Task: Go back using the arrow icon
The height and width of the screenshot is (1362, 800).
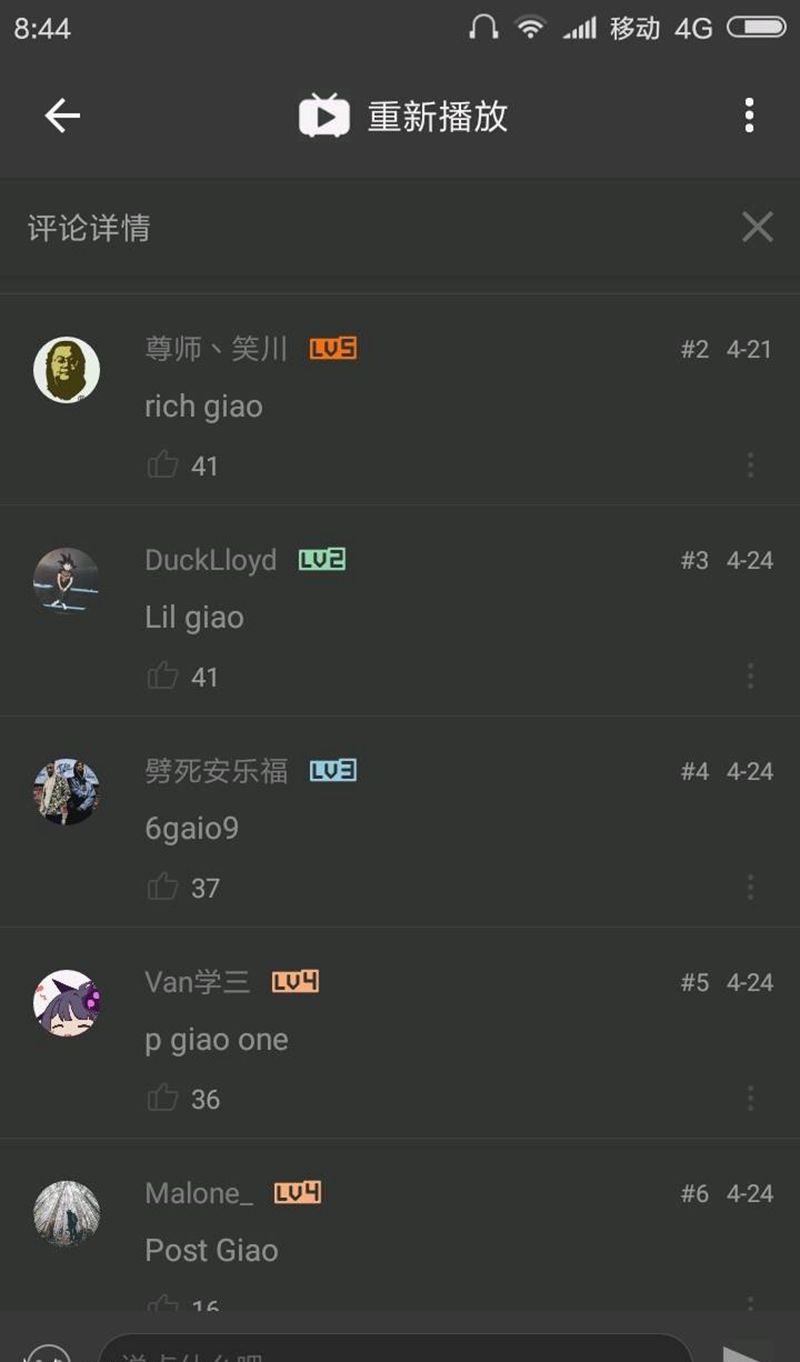Action: click(62, 116)
